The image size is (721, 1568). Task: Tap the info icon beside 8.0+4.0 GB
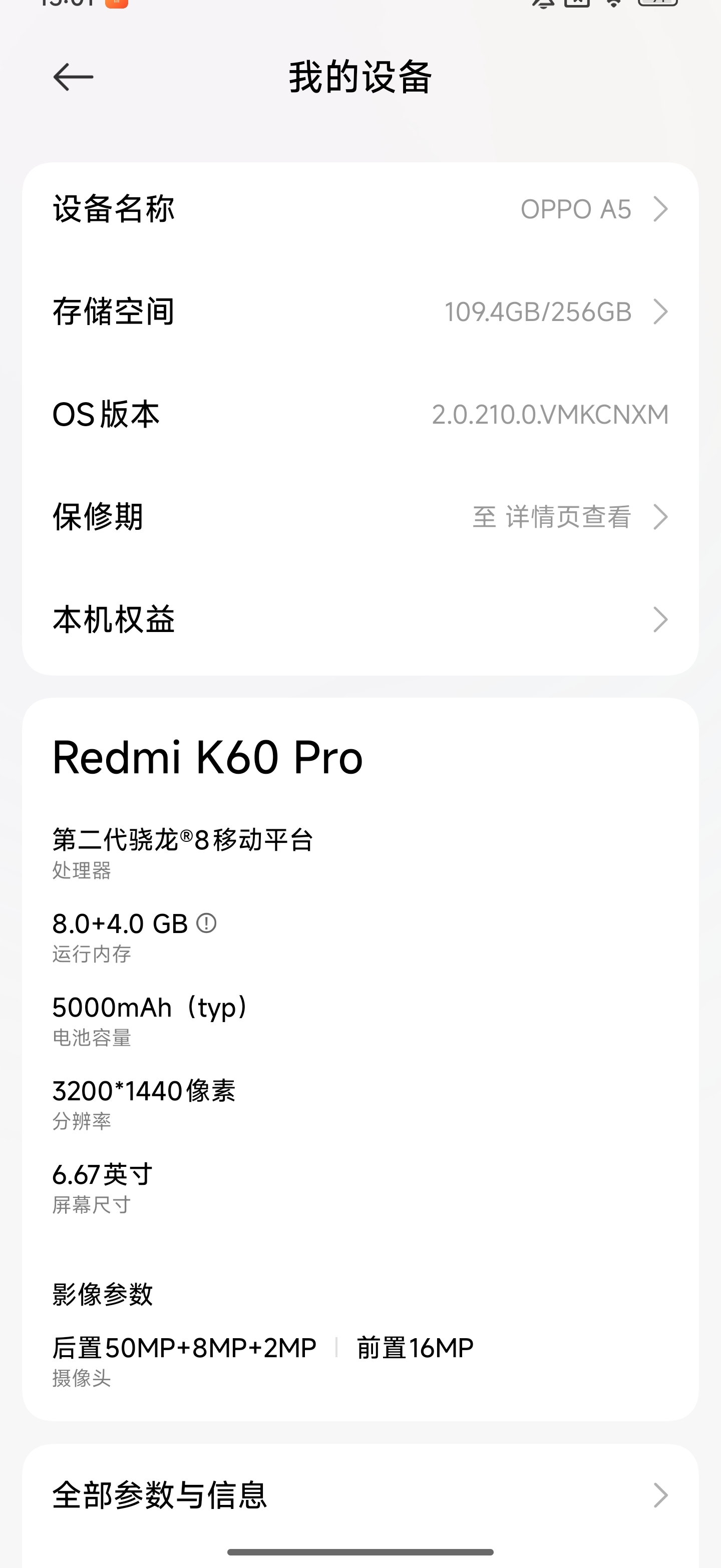click(206, 923)
